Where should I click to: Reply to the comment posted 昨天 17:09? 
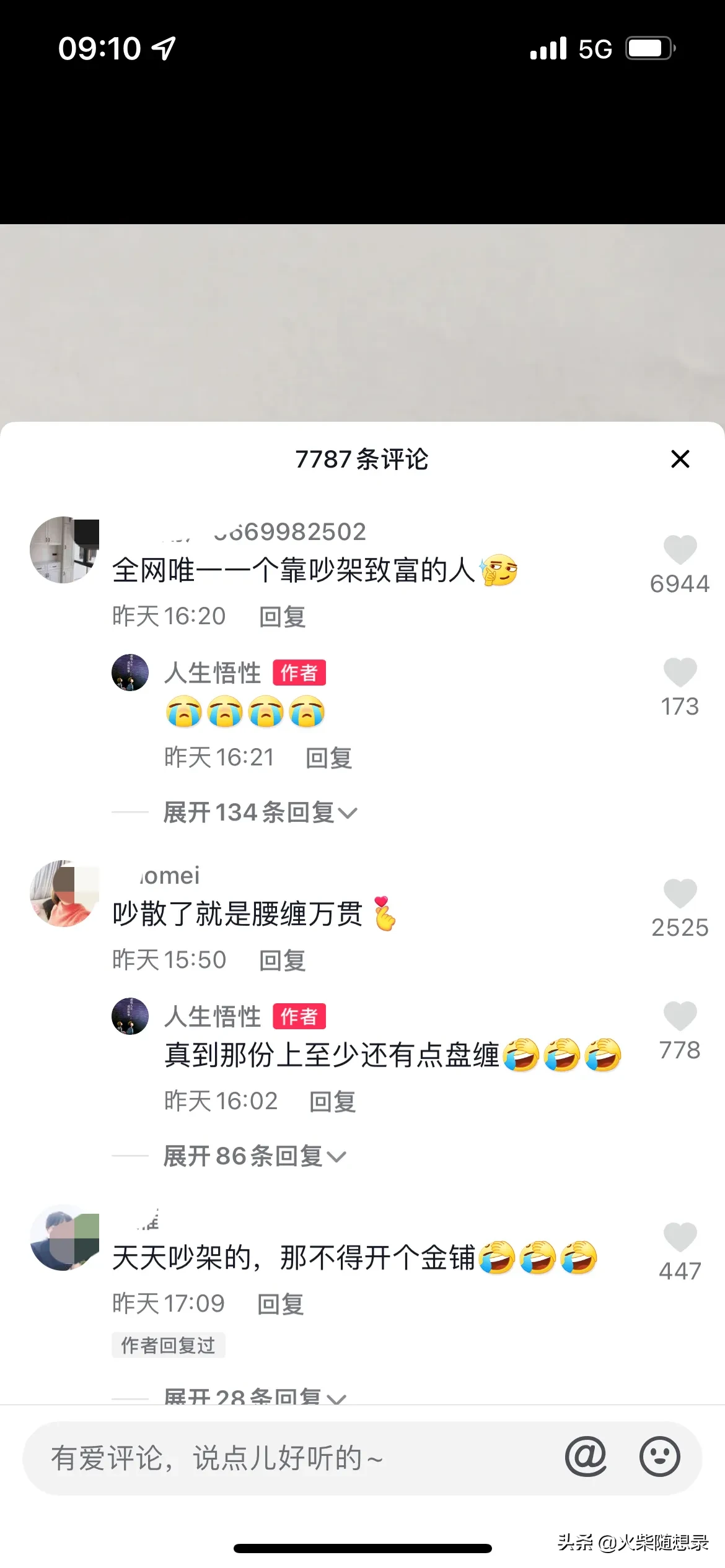tap(280, 1304)
